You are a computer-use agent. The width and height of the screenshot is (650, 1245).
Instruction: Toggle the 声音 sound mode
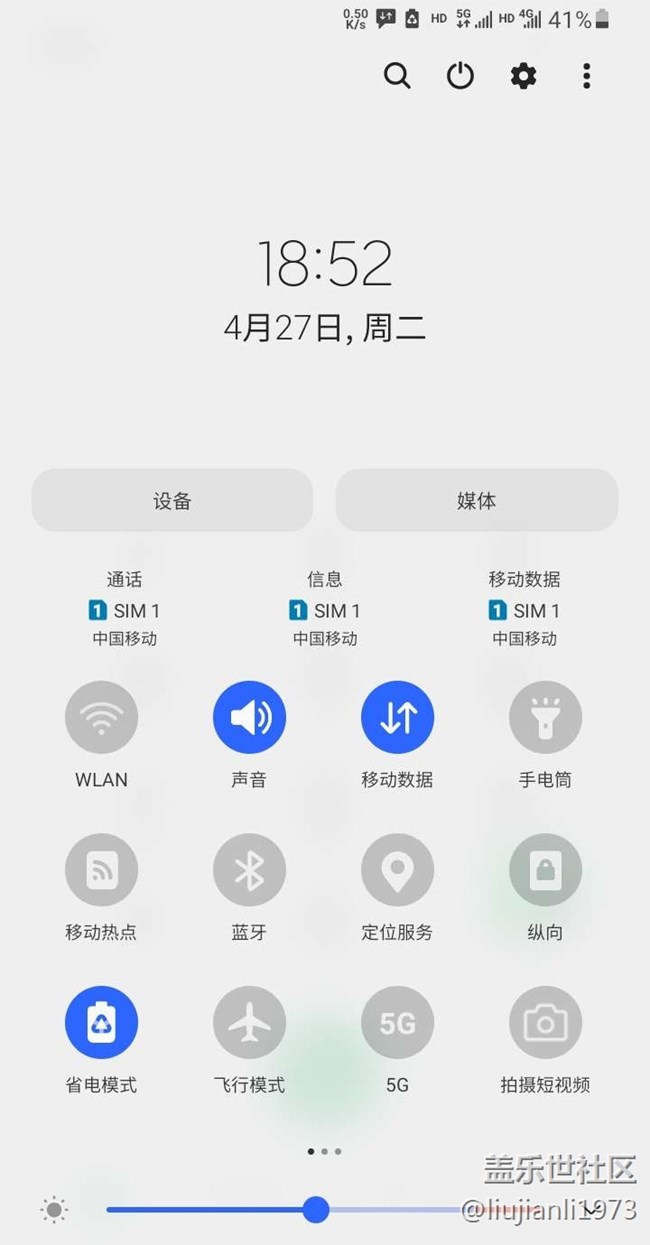[x=249, y=717]
